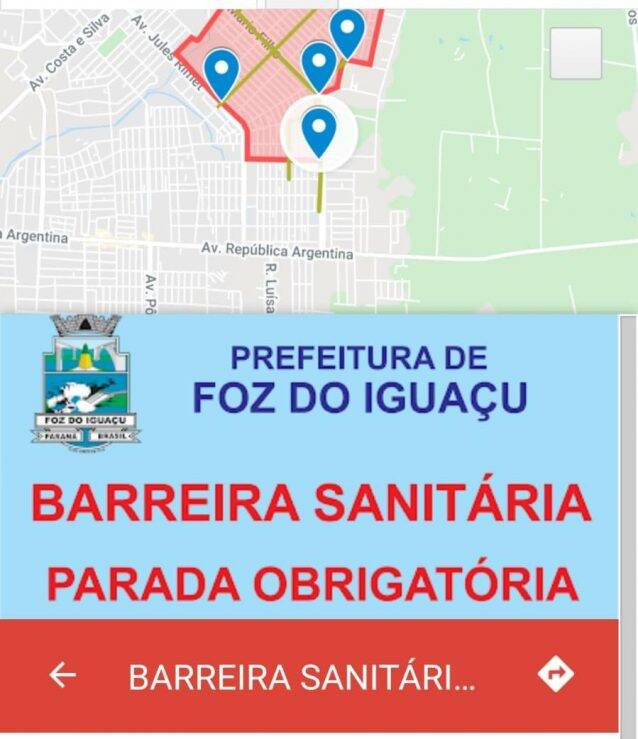
Task: Tap the selected pin with white circle
Action: click(x=319, y=131)
